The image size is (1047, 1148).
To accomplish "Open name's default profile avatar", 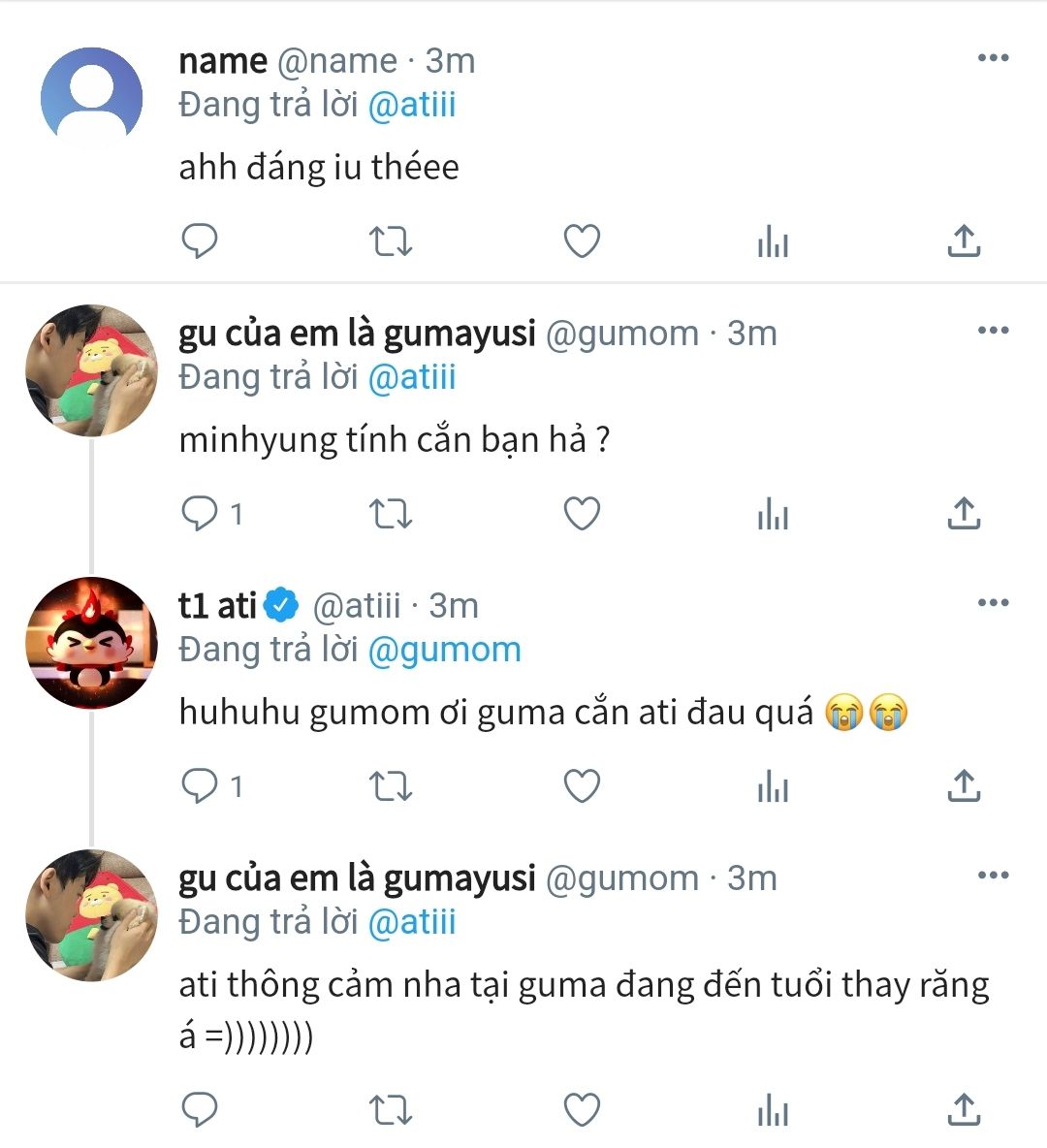I will tap(91, 97).
